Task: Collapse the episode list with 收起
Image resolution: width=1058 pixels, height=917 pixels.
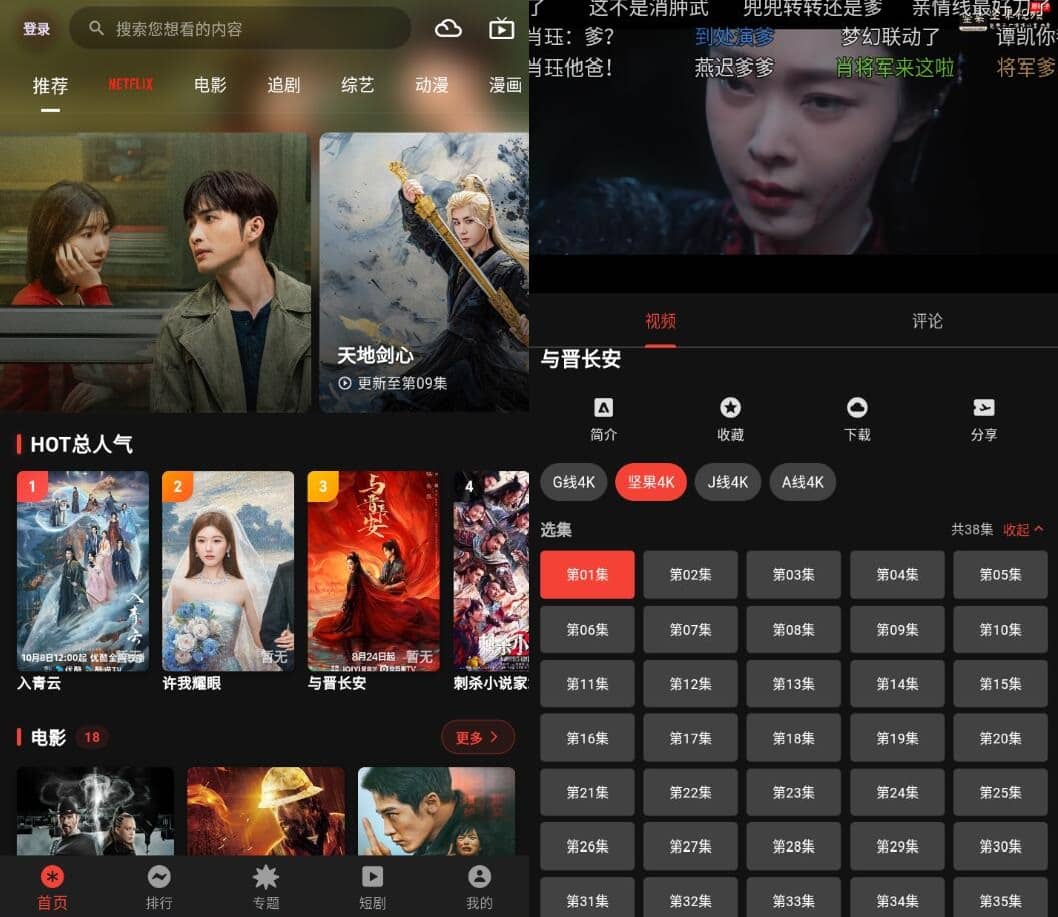Action: coord(1023,529)
